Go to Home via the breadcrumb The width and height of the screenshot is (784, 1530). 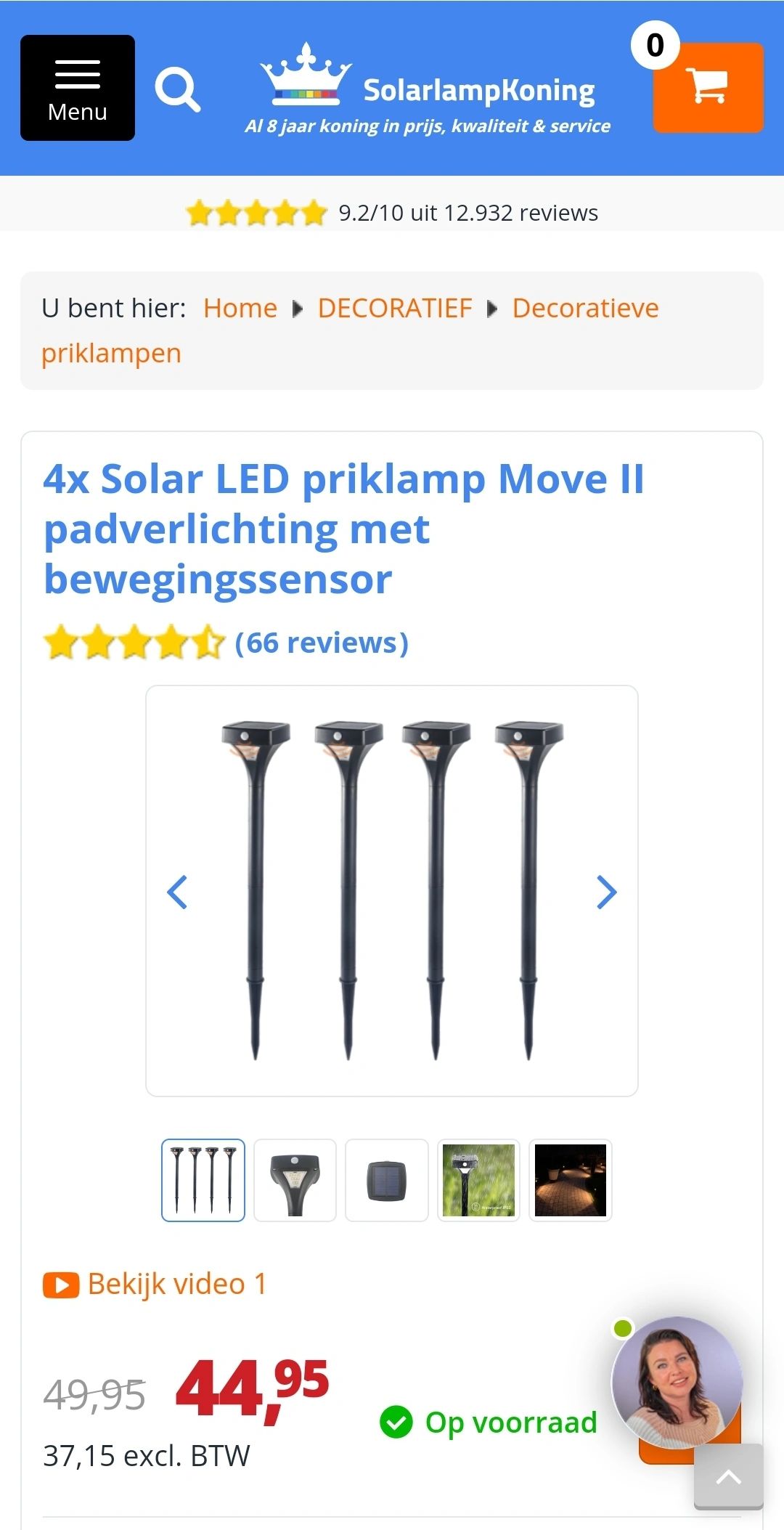pyautogui.click(x=241, y=308)
